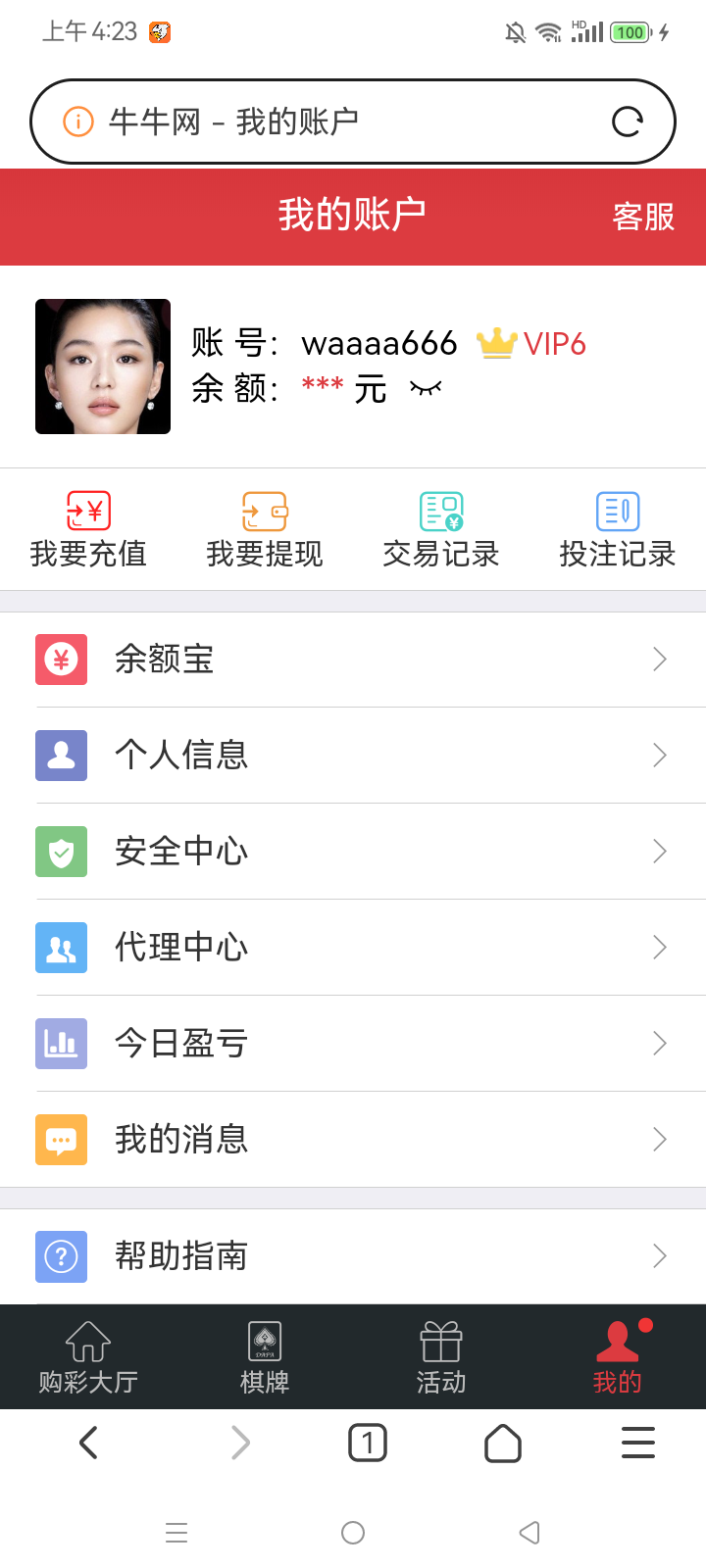Viewport: 706px width, 1568px height.
Task: Switch to the 棋牌 tab
Action: [264, 1355]
